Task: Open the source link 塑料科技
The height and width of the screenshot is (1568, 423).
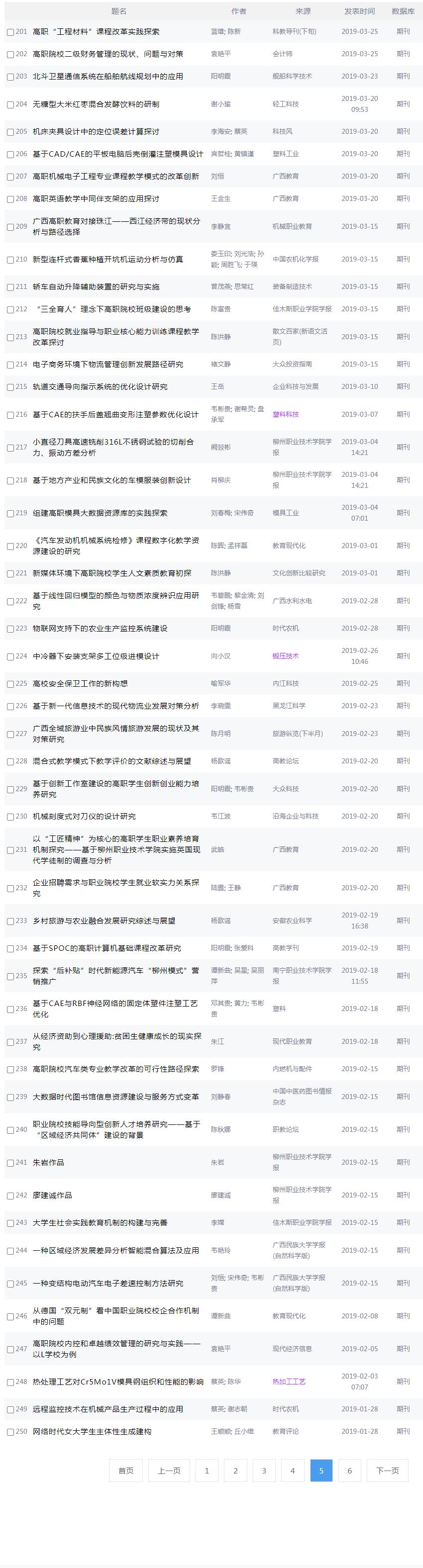Action: (x=285, y=414)
